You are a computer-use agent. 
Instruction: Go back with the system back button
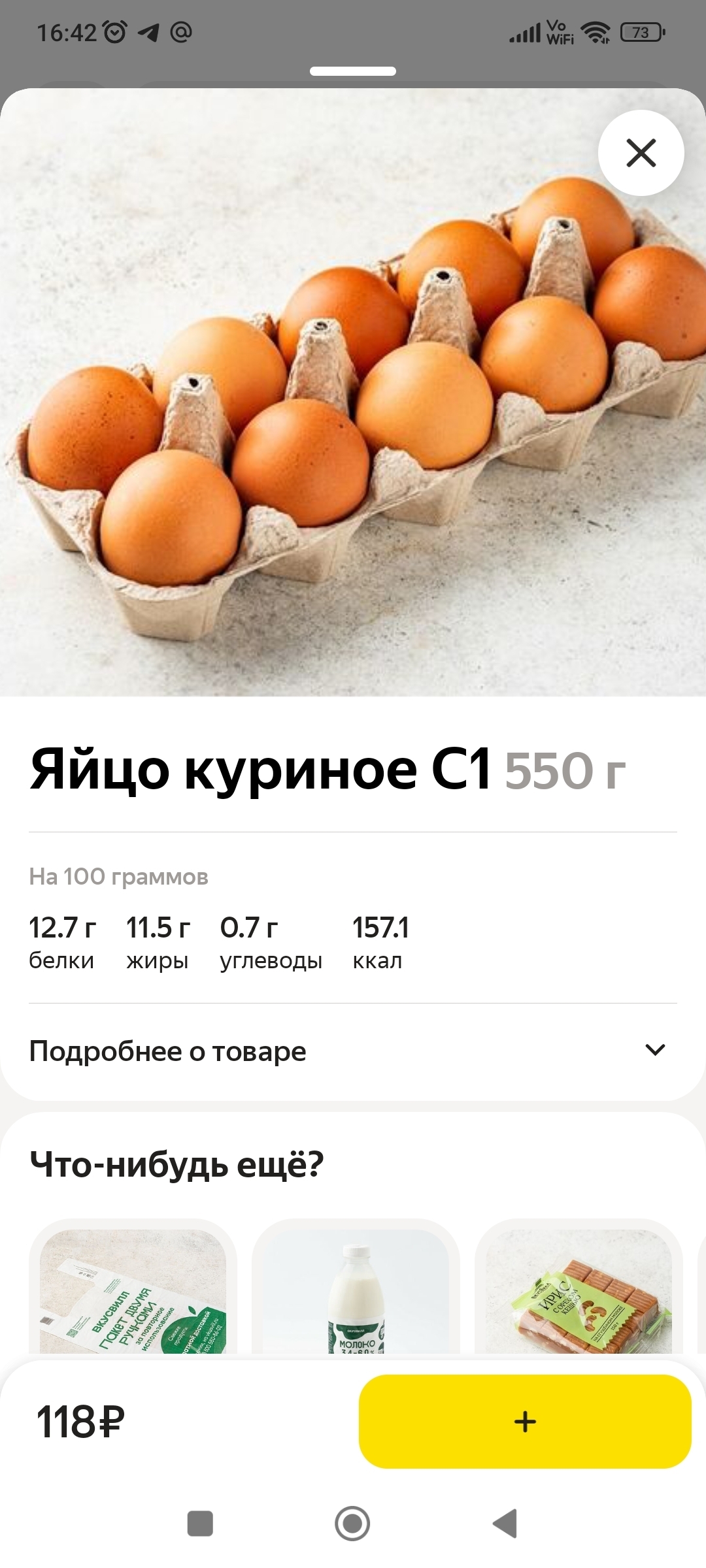[505, 1524]
